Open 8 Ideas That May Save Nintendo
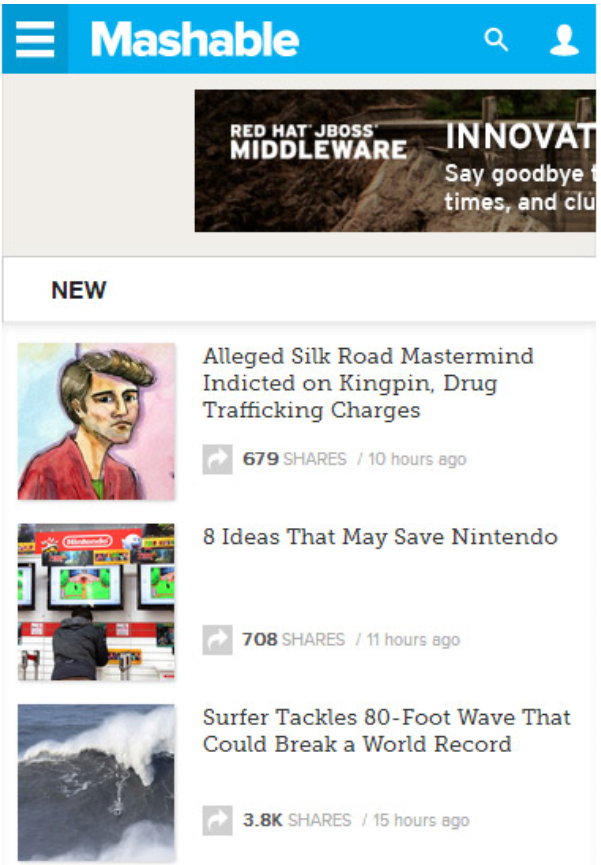This screenshot has width=601, height=865. coord(379,537)
